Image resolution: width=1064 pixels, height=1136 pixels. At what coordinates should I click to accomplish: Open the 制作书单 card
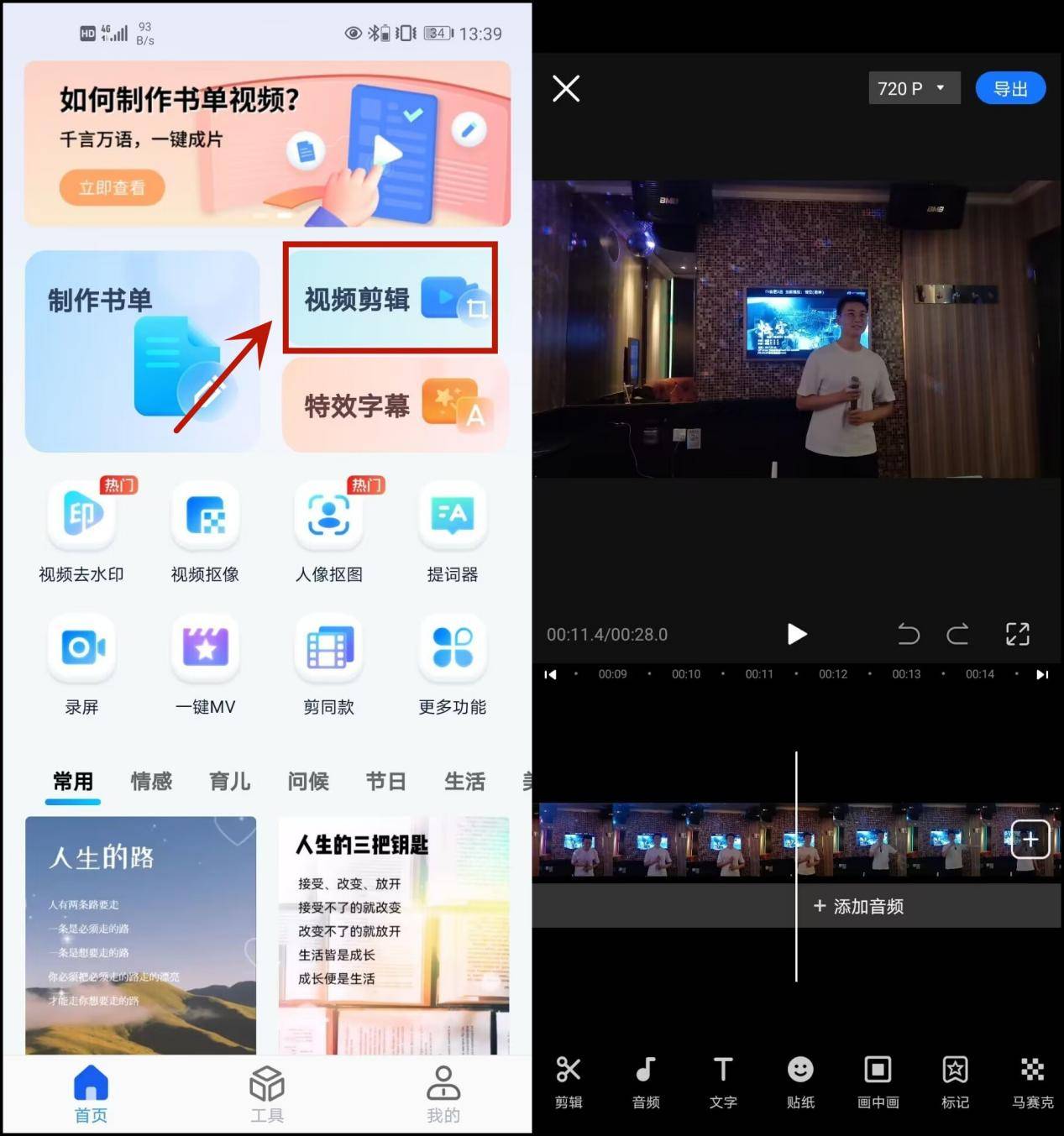point(141,351)
